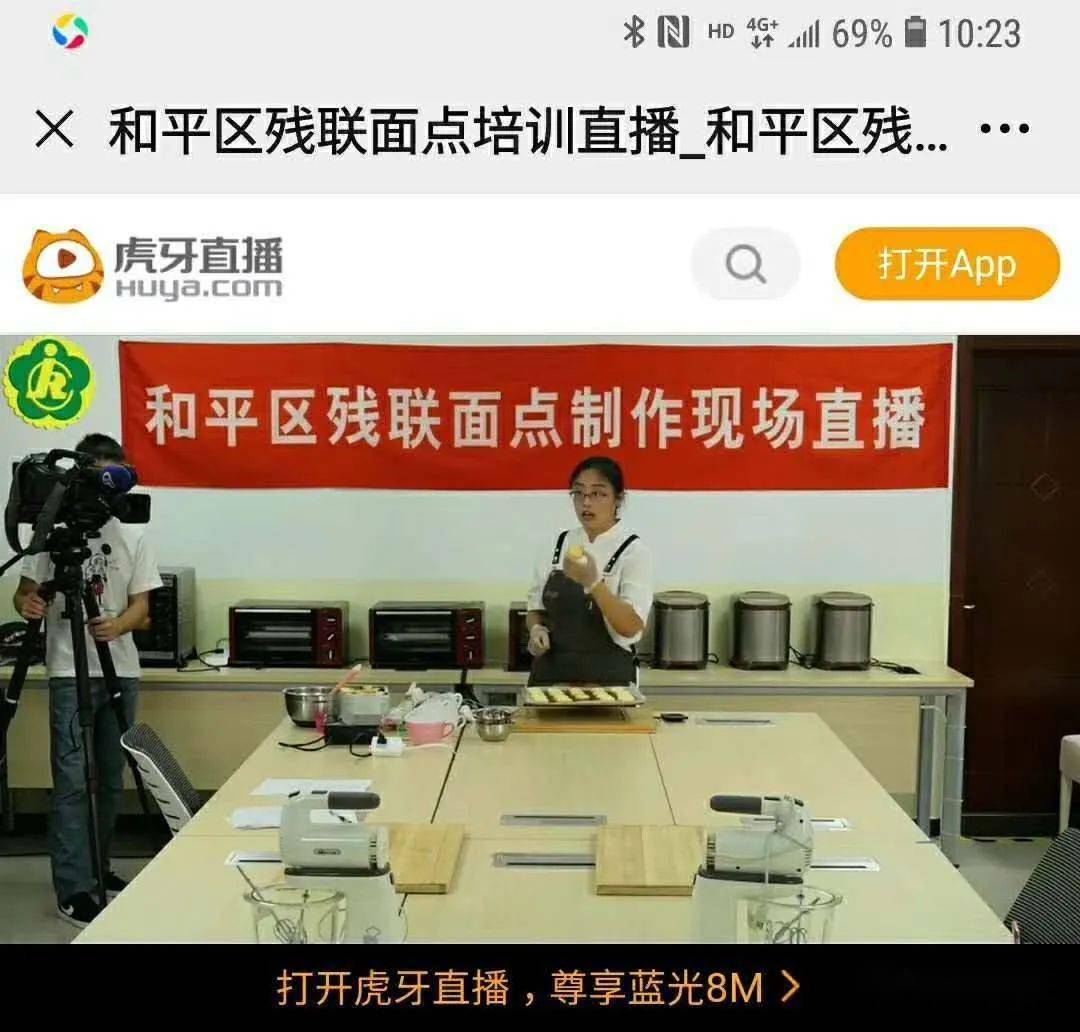The width and height of the screenshot is (1080, 1032).
Task: Tap the 打开虎牙直播，尊享蓝光8M banner
Action: (x=540, y=988)
